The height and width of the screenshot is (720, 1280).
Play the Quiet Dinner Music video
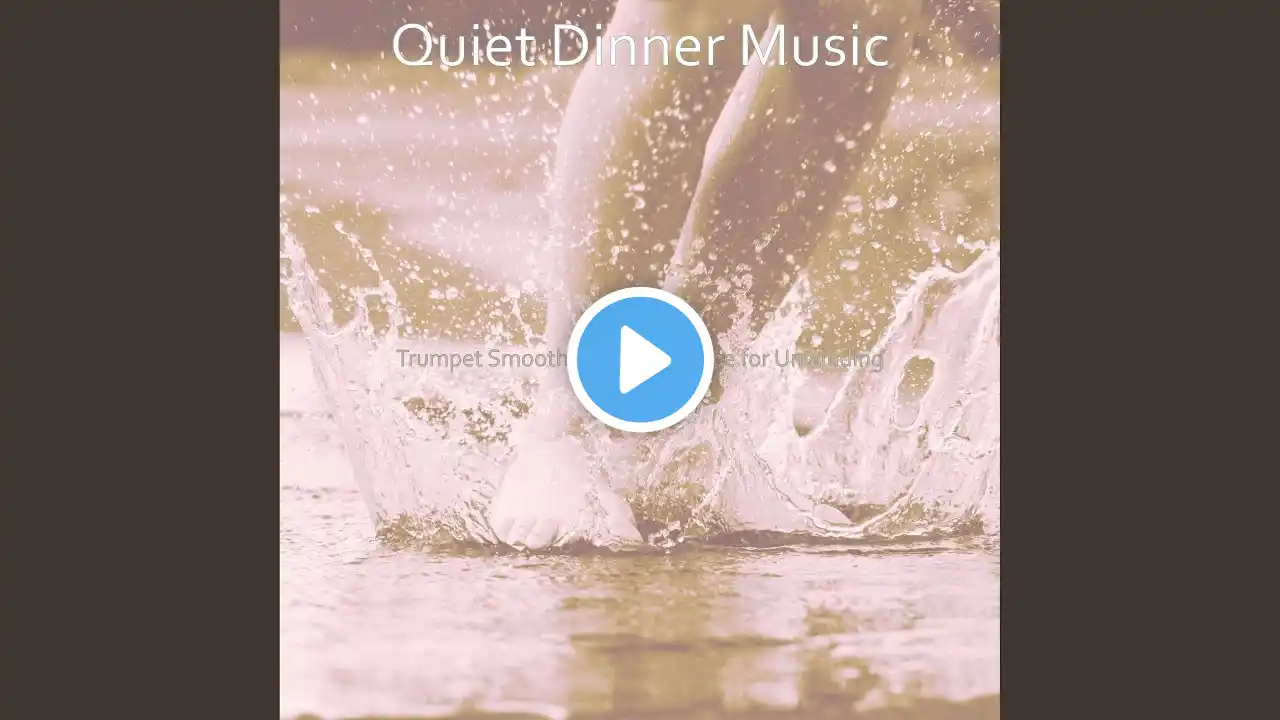pyautogui.click(x=640, y=360)
